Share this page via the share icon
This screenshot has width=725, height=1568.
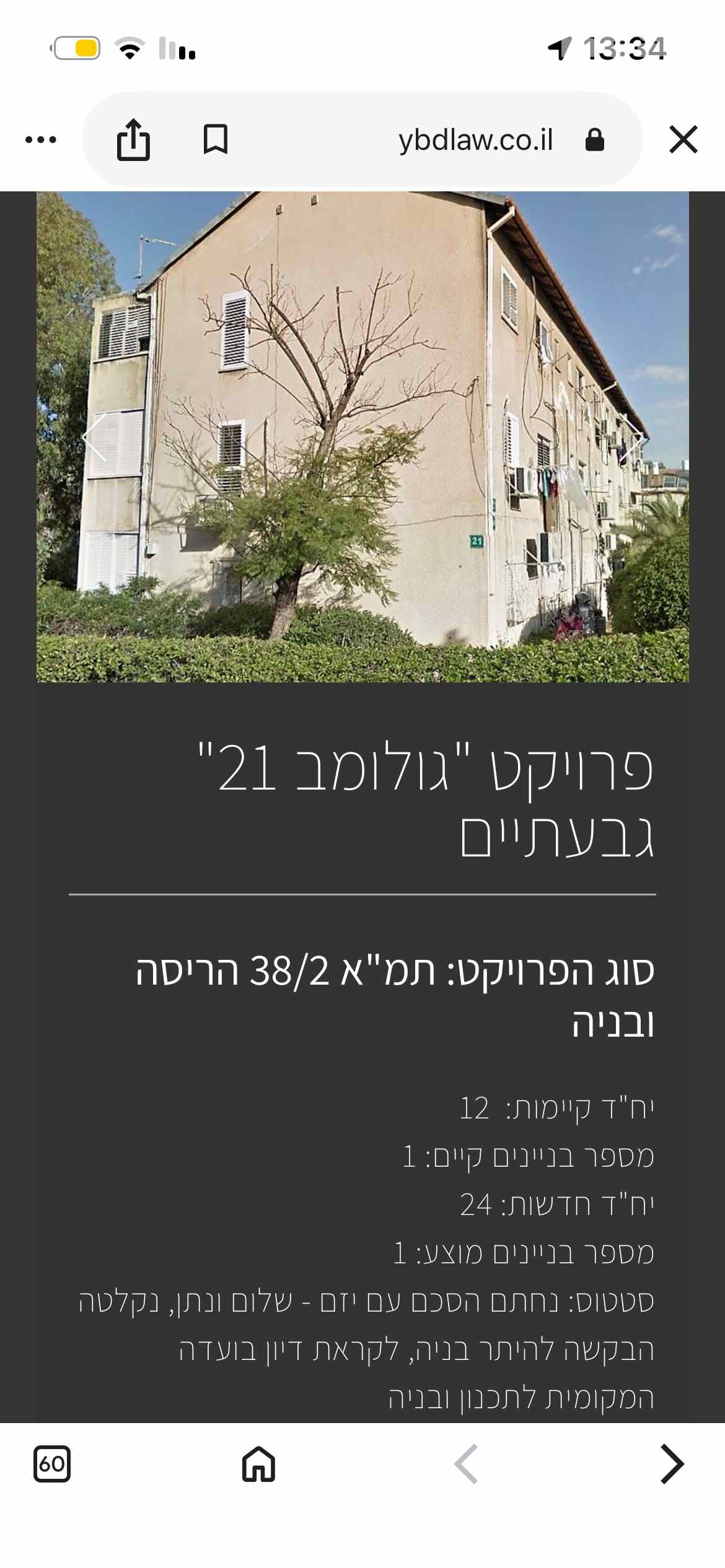click(133, 139)
